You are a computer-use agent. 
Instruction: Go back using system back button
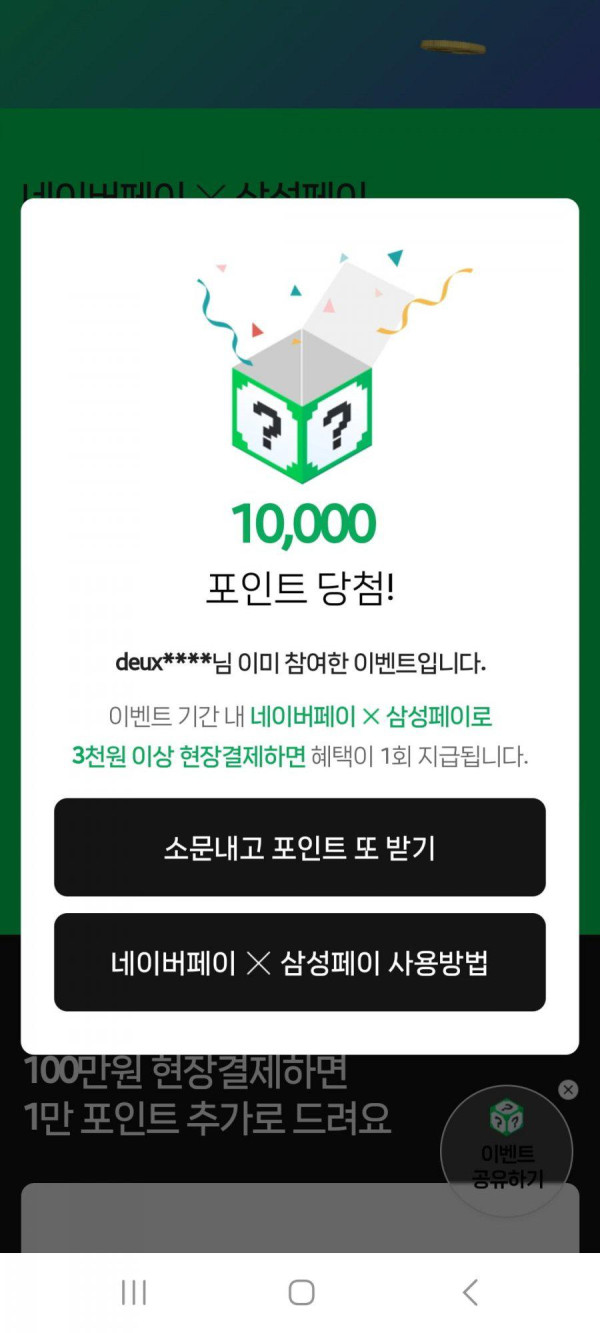[469, 1292]
